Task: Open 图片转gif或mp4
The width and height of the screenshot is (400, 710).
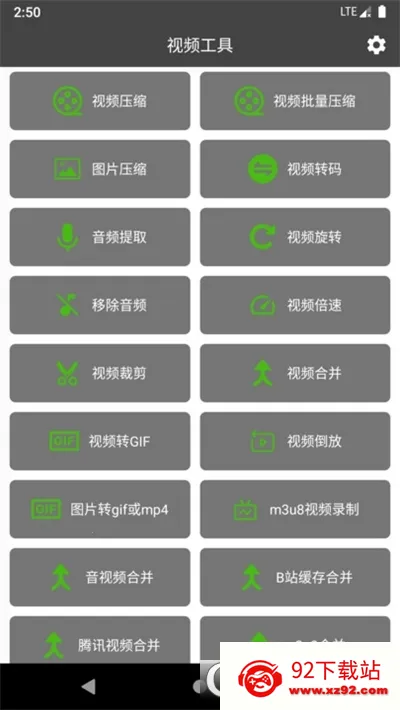Action: [x=100, y=509]
